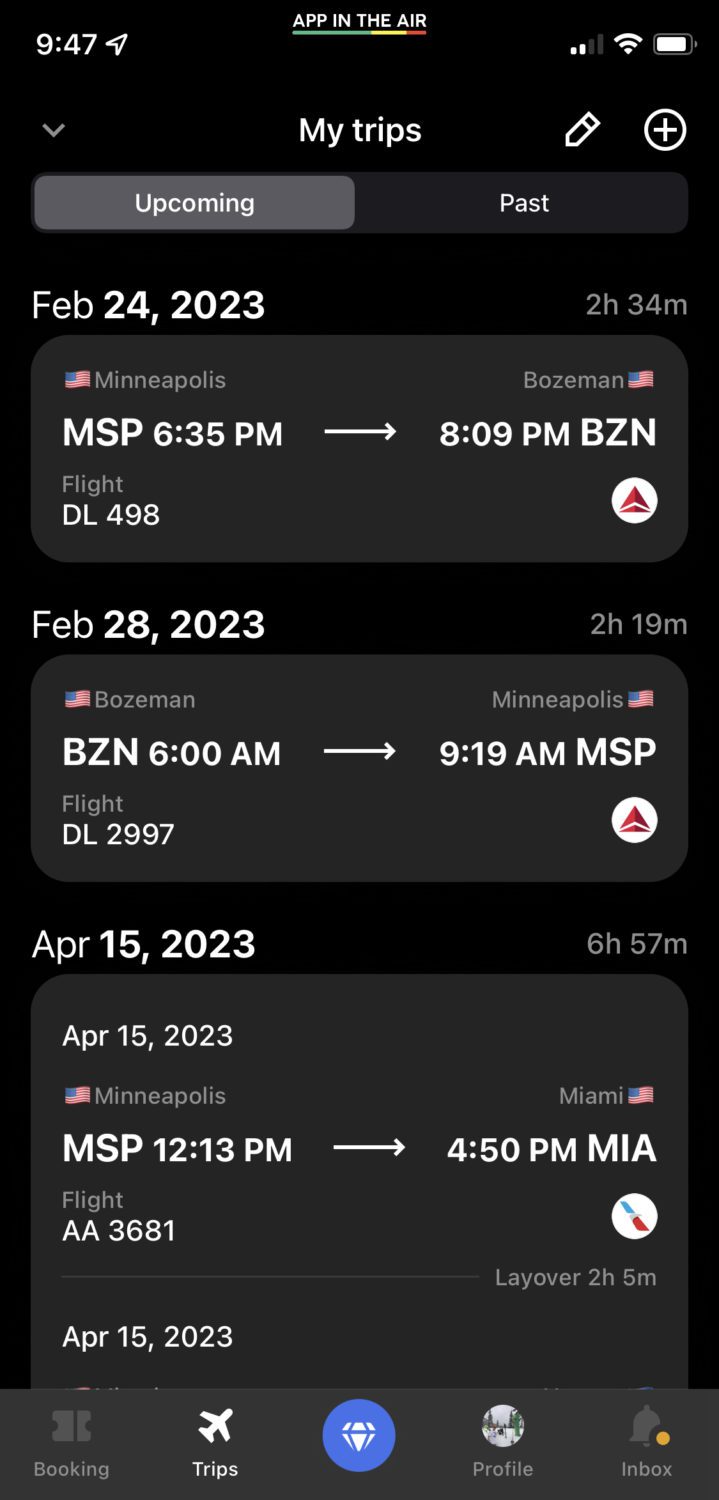Select the Upcoming trips segment
The height and width of the screenshot is (1500, 719).
[x=194, y=203]
